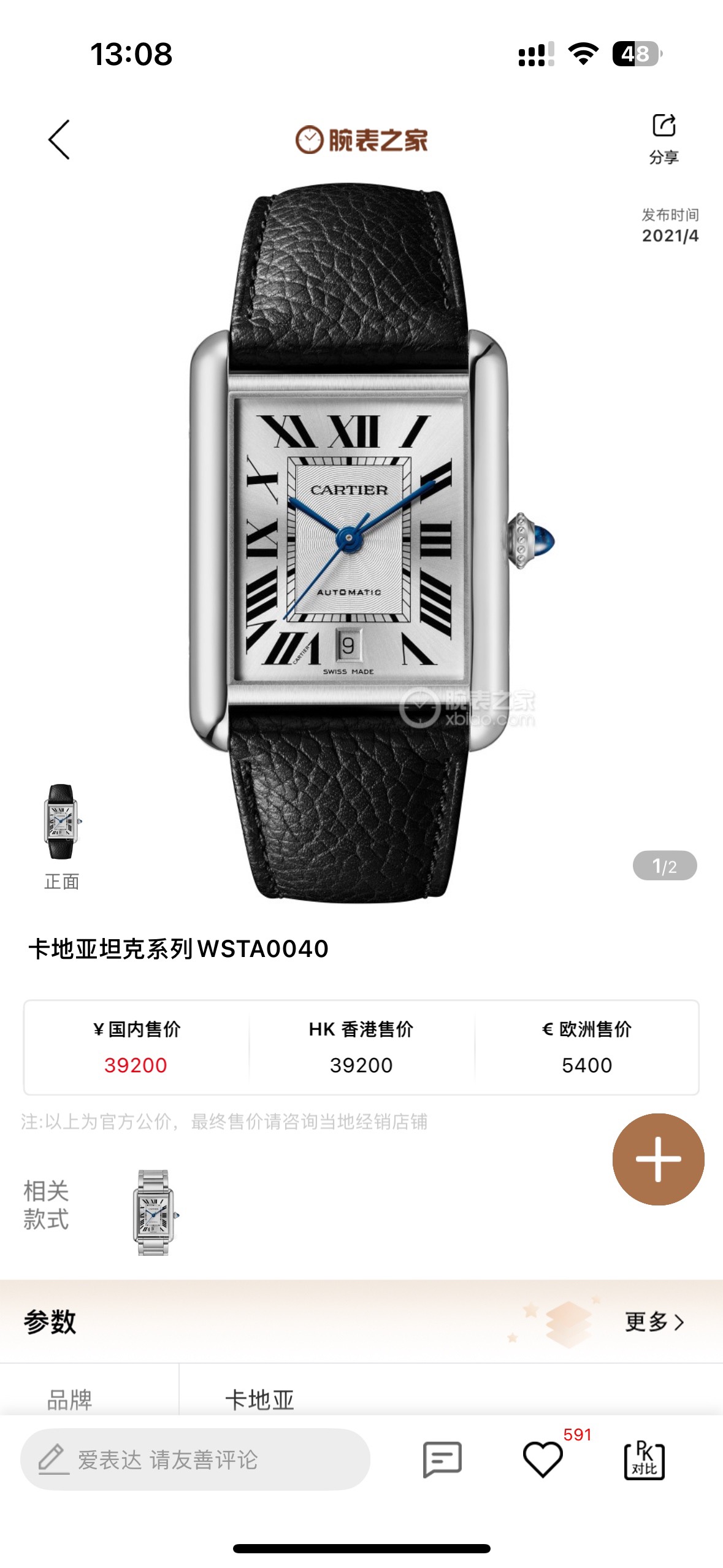Share this watch via 分享
The width and height of the screenshot is (723, 1568).
[x=664, y=137]
